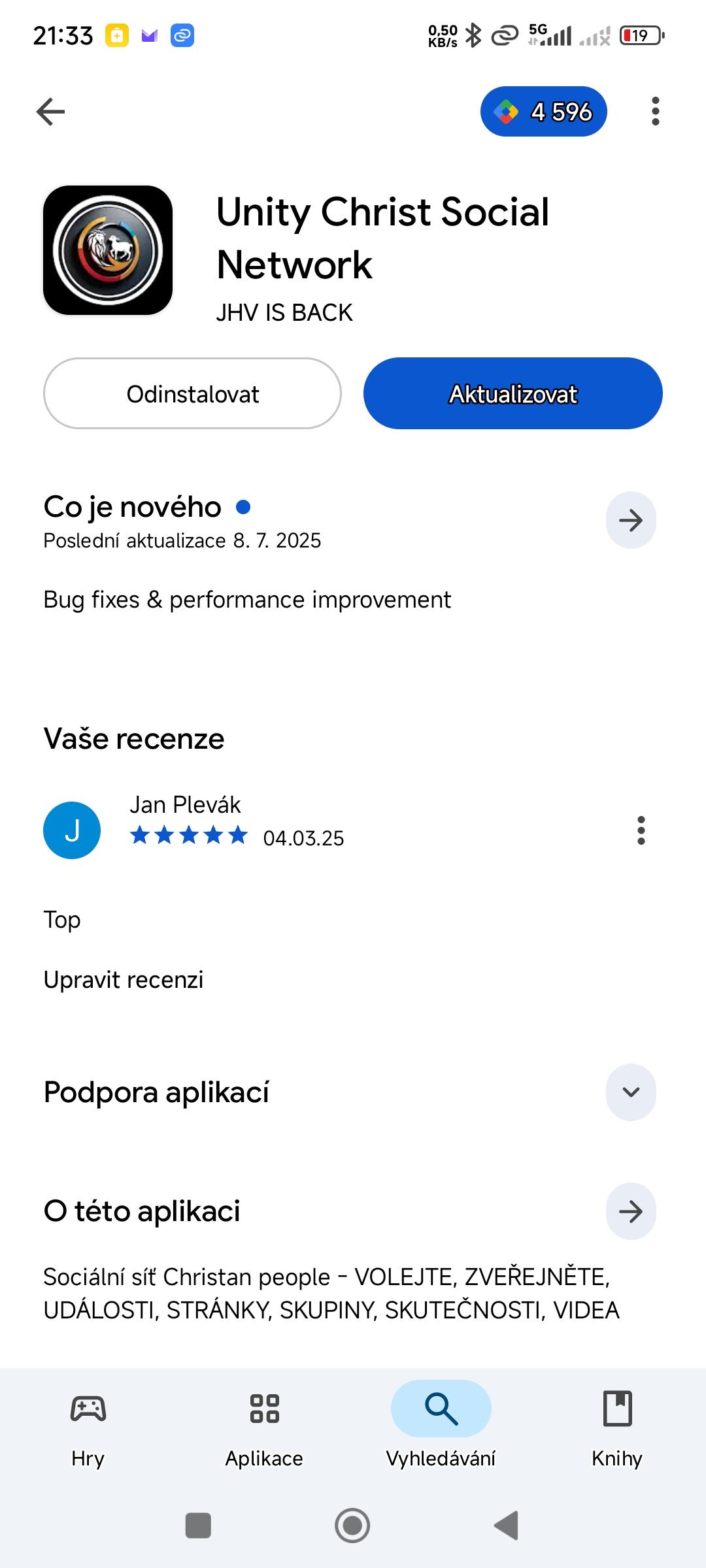The height and width of the screenshot is (1568, 706).
Task: Switch to the Hry tab
Action: 88,1426
